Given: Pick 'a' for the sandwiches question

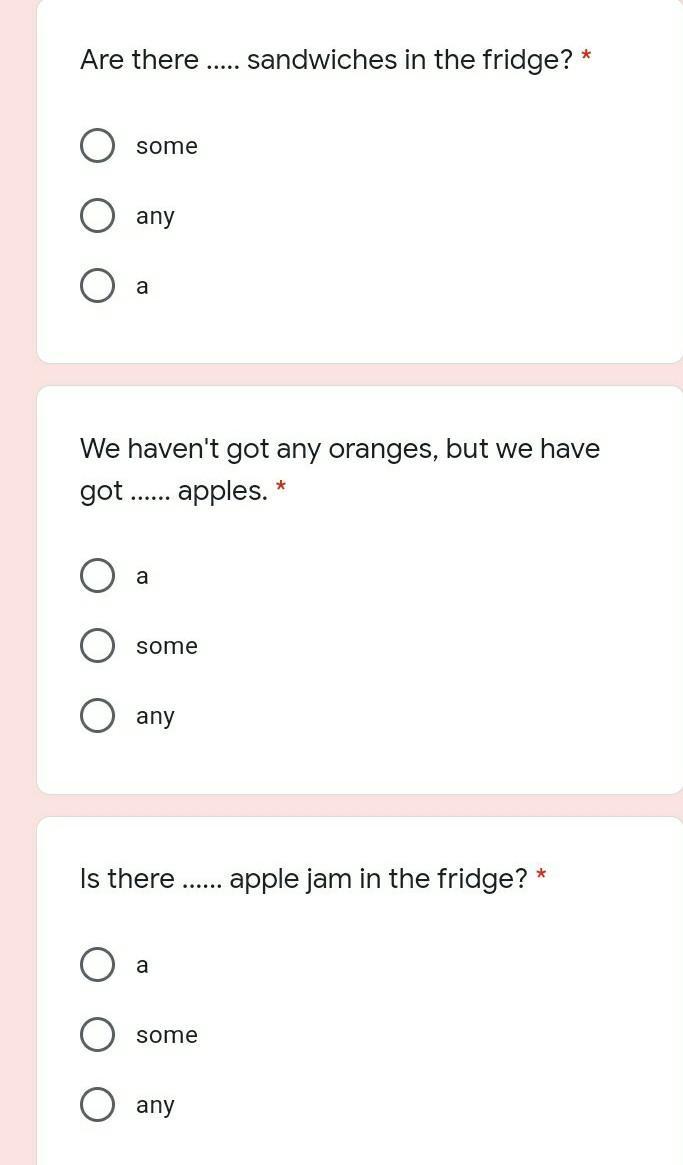Looking at the screenshot, I should (x=97, y=286).
